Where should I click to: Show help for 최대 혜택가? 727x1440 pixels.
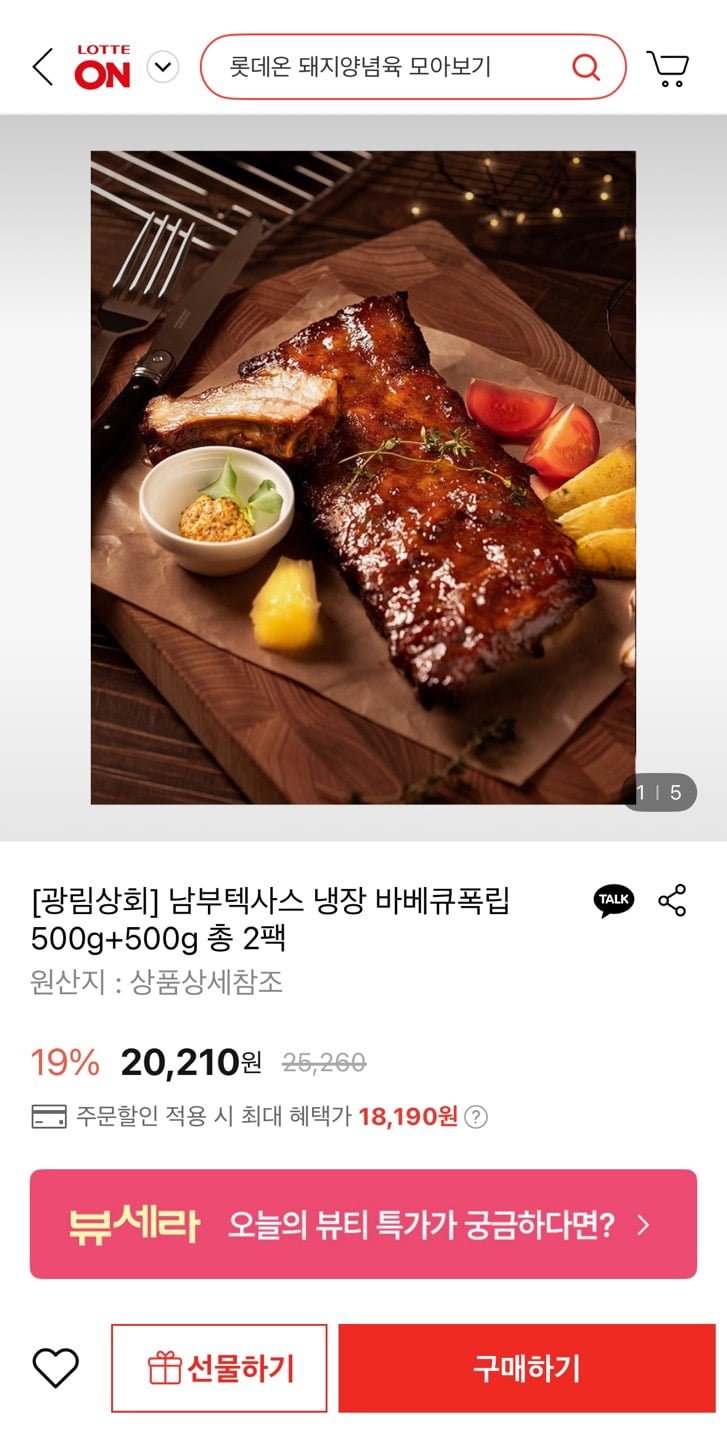[477, 1116]
